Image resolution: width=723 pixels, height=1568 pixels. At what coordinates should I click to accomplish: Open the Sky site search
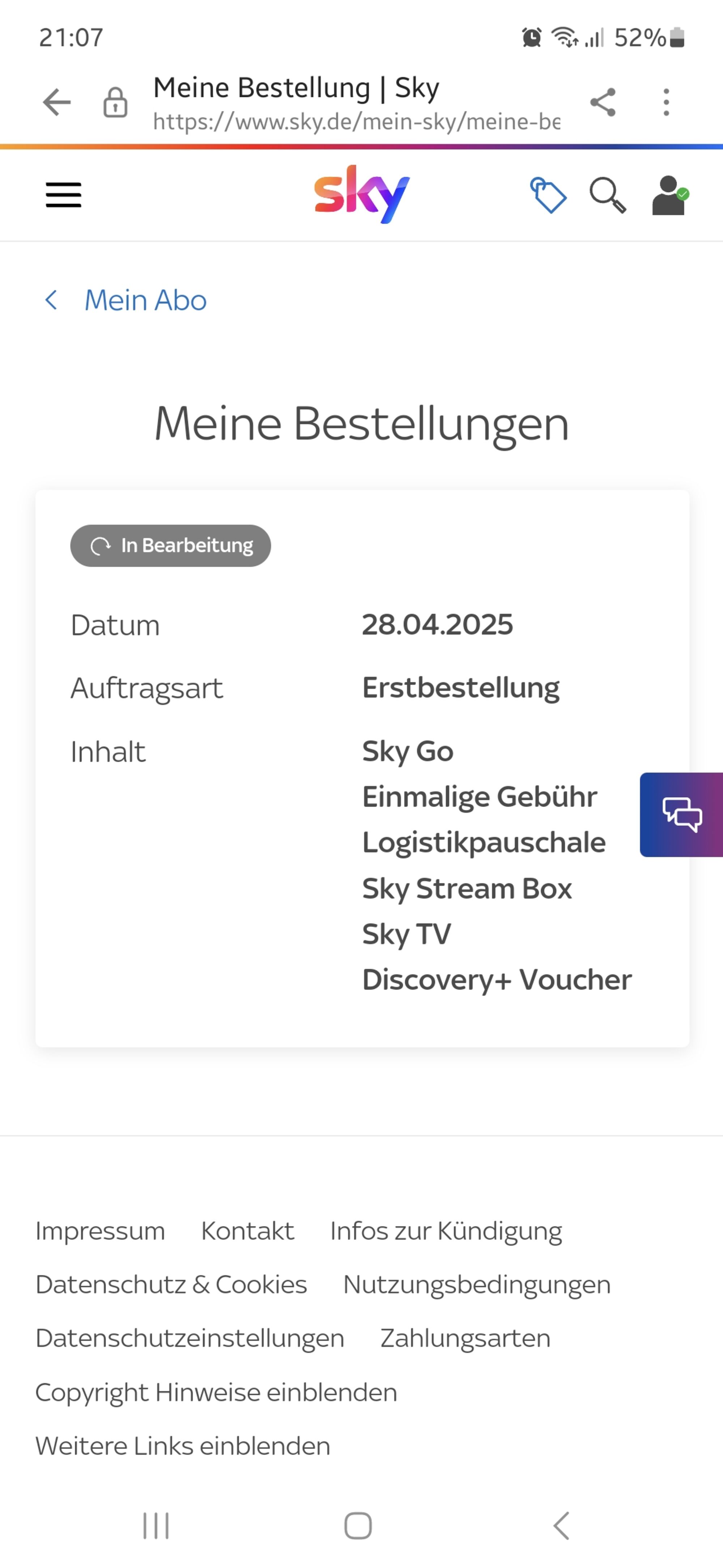click(x=607, y=195)
